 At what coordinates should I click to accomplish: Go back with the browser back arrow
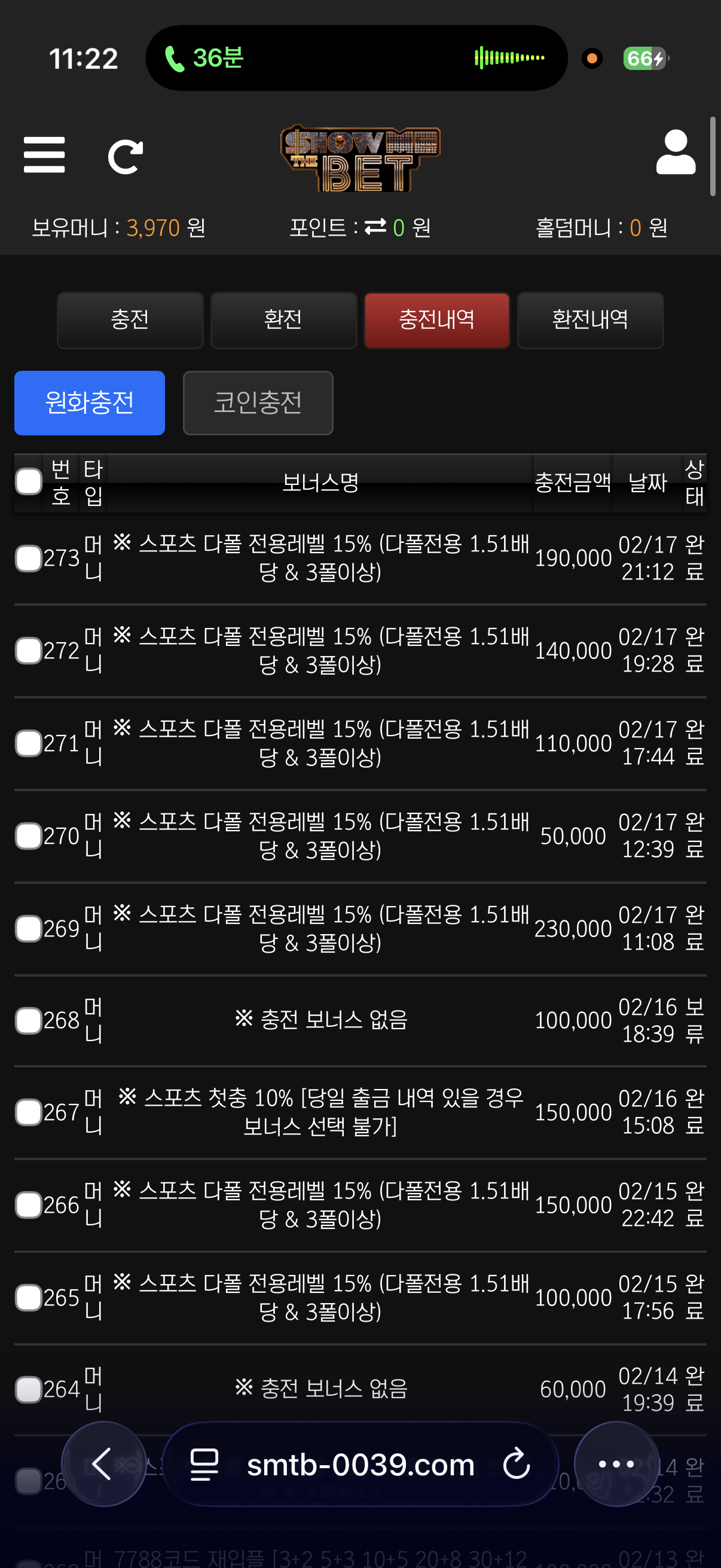[103, 1464]
